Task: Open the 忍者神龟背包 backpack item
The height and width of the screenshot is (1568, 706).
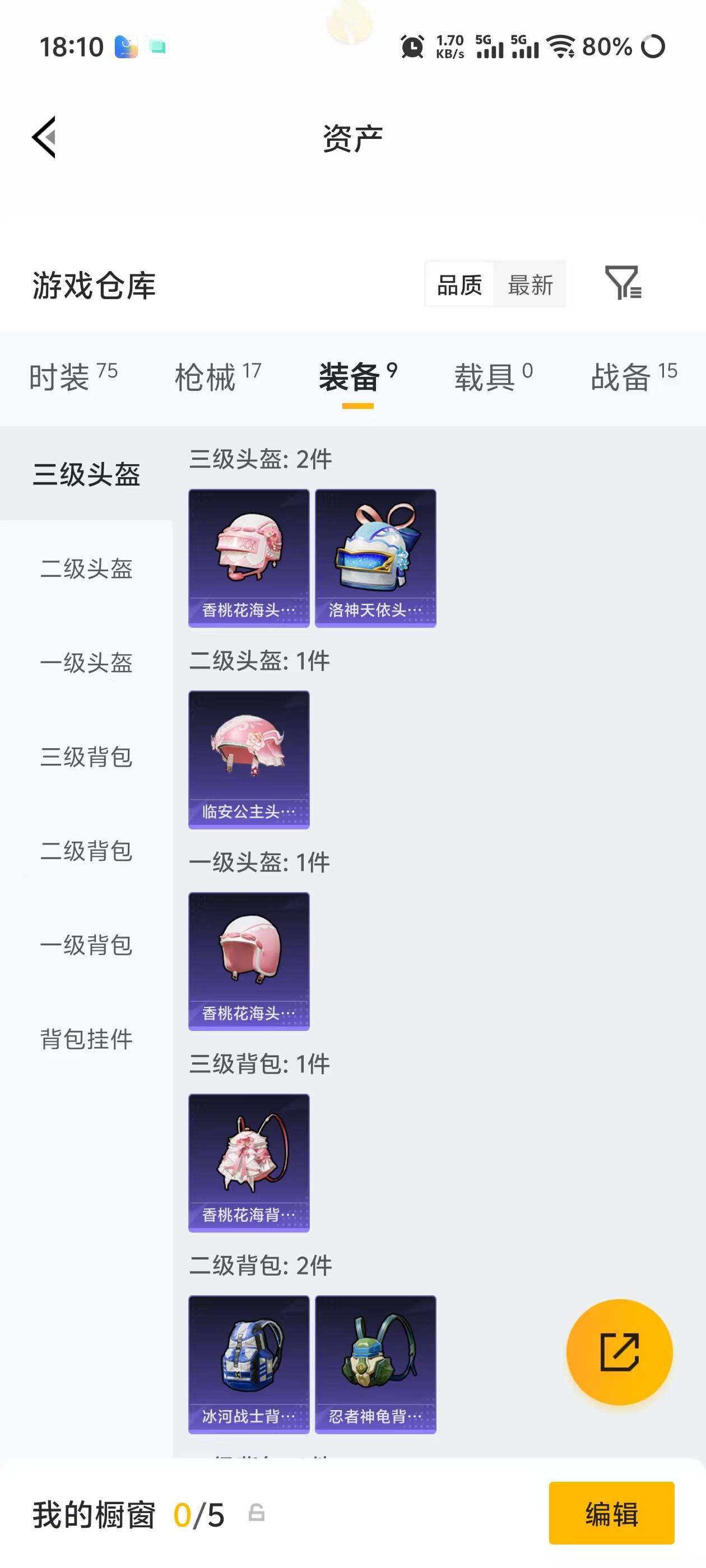Action: pos(375,1364)
